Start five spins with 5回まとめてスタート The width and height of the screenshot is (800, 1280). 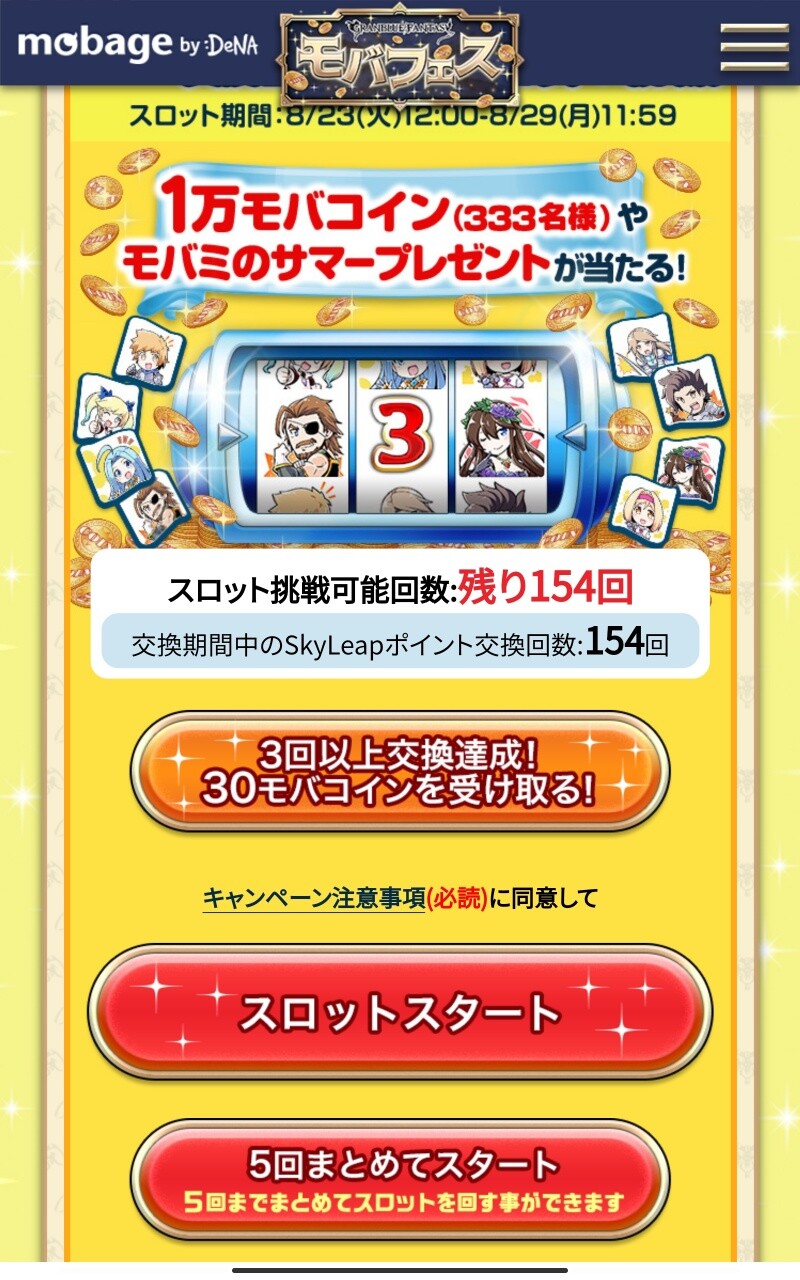click(x=400, y=1180)
